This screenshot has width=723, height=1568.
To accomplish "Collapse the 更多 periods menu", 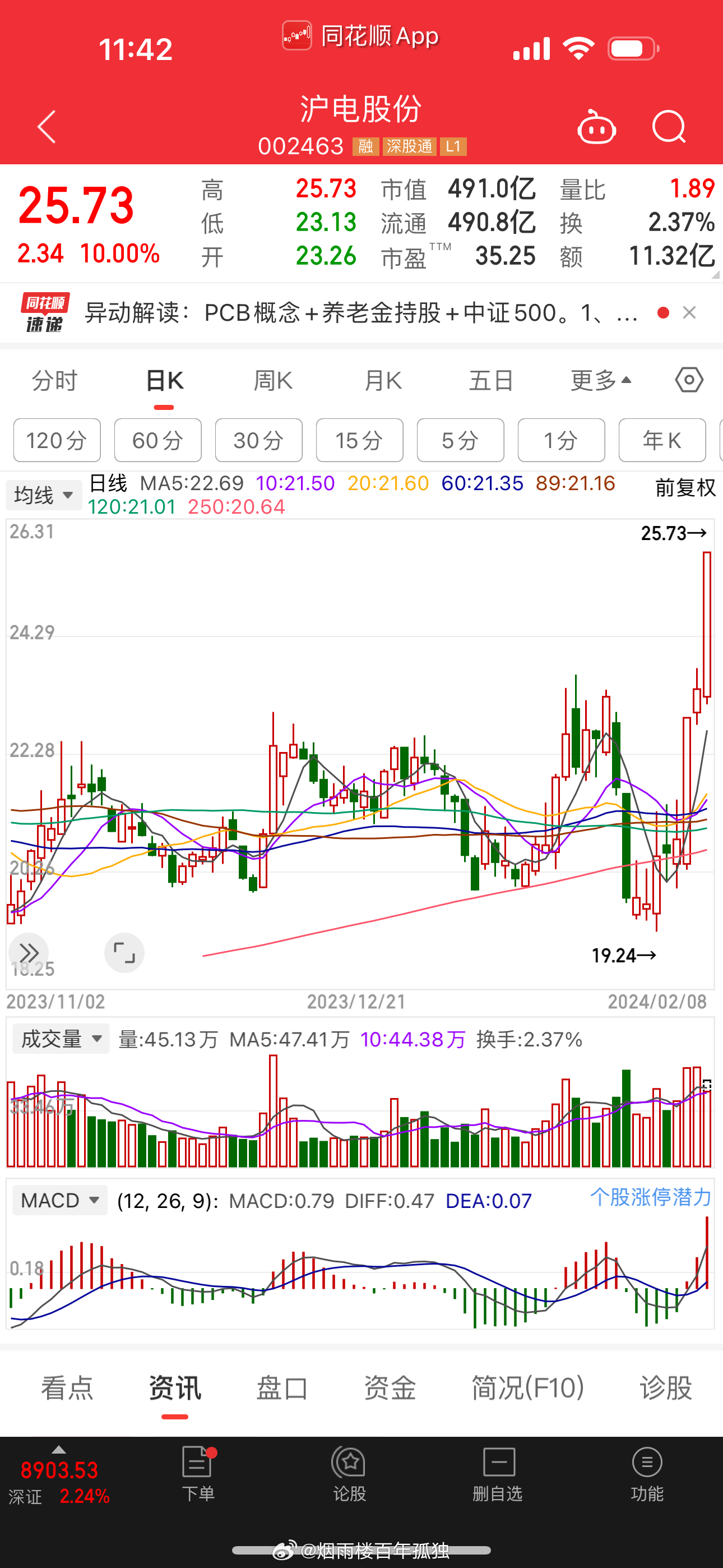I will tap(600, 381).
